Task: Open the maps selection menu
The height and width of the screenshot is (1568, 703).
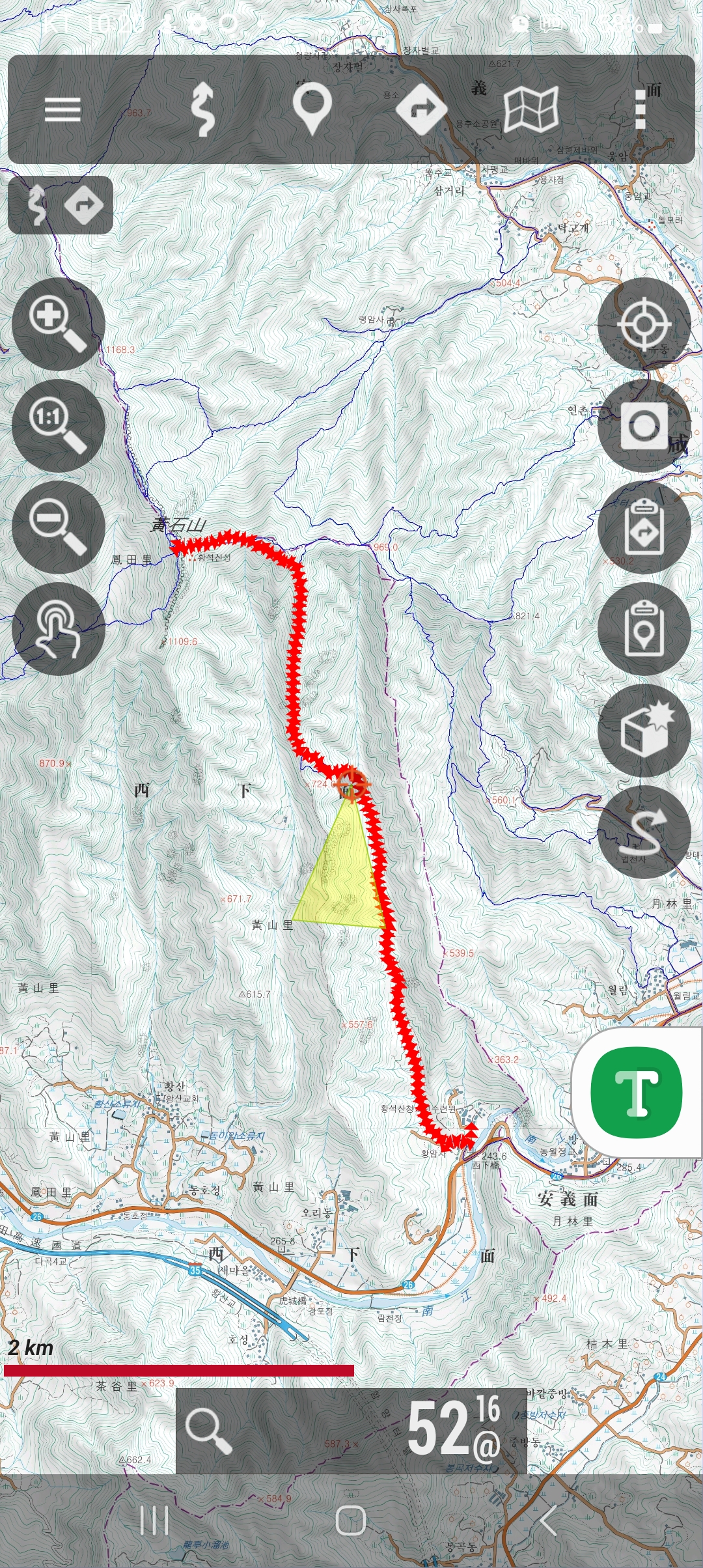Action: [x=531, y=109]
